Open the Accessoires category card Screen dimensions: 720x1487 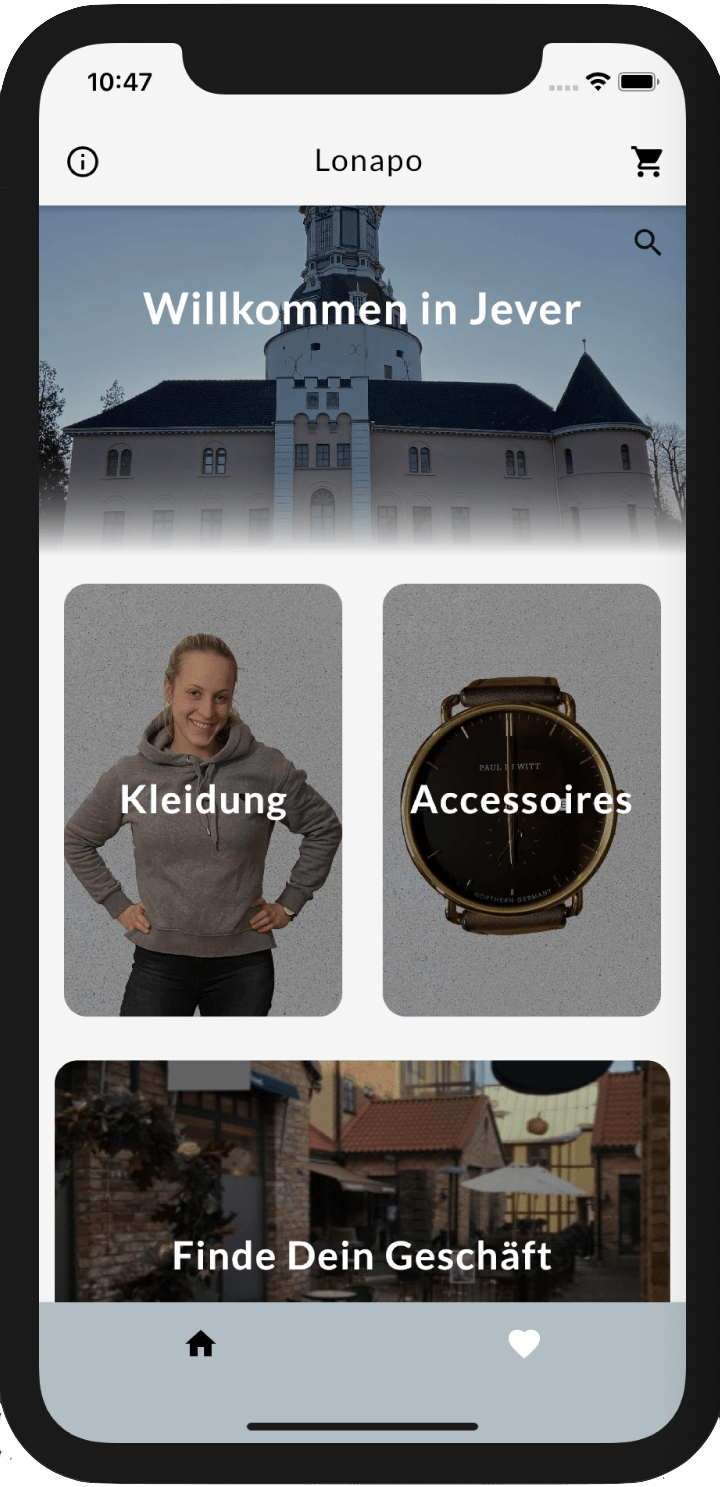521,800
